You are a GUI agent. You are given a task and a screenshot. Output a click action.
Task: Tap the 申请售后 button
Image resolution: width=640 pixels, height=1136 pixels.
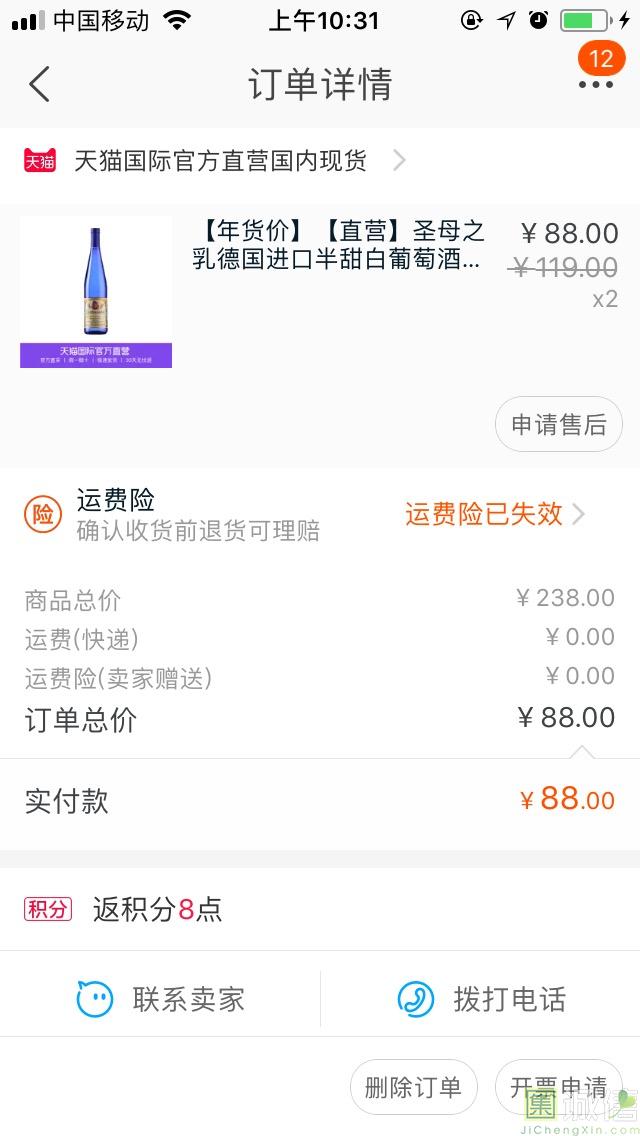tap(558, 425)
